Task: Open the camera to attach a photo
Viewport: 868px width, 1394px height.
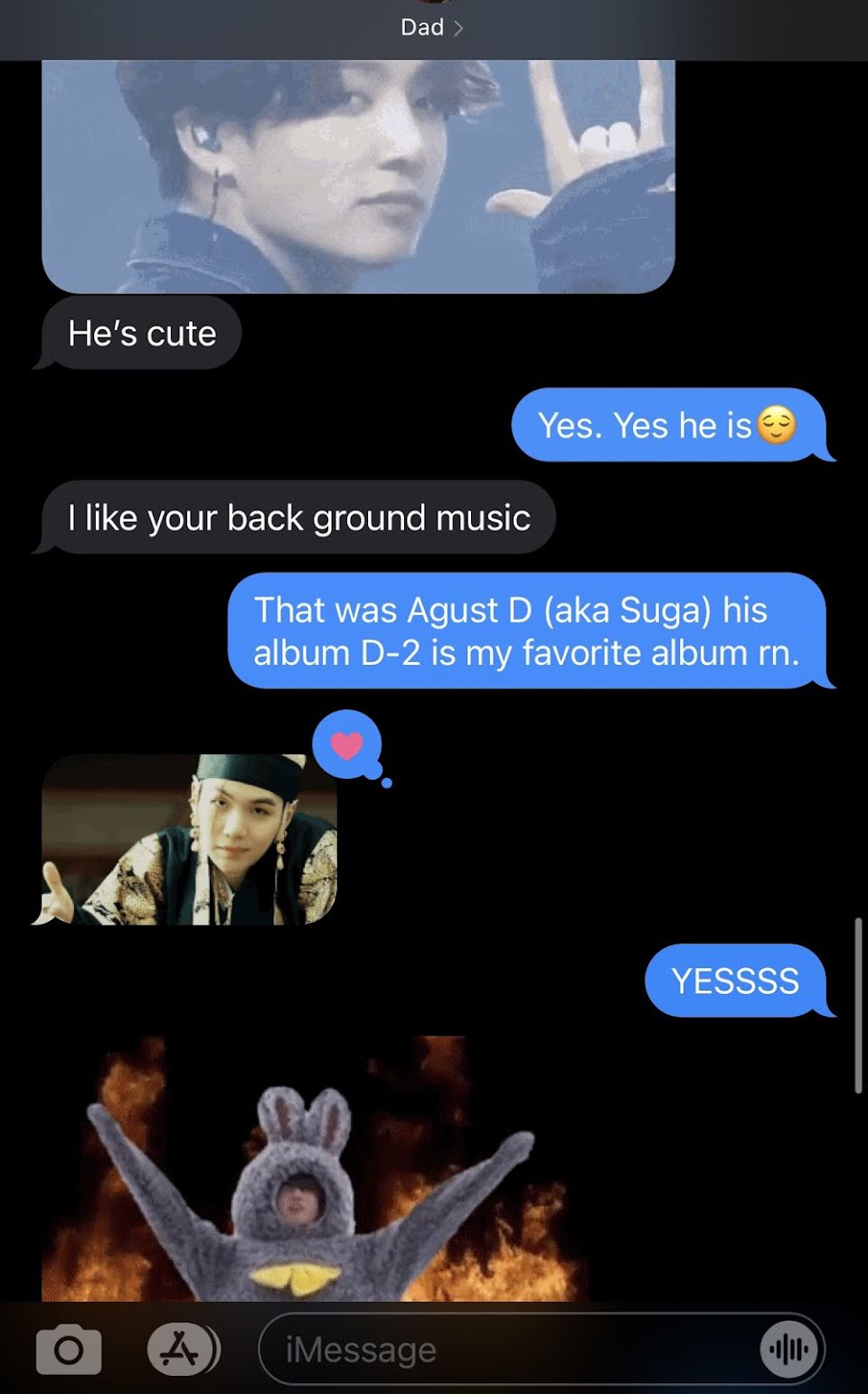Action: 69,1350
